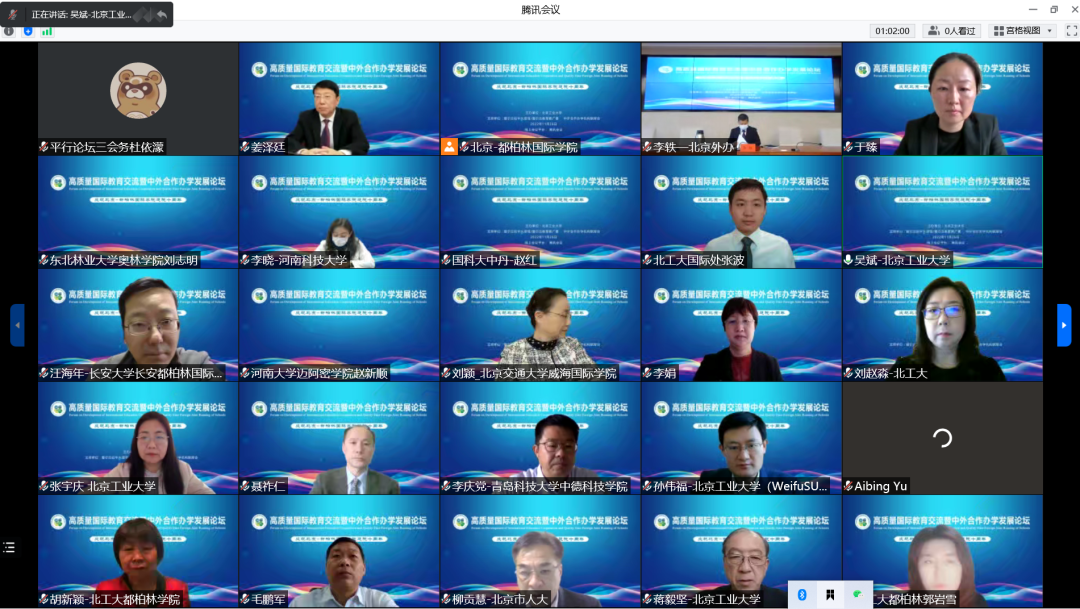This screenshot has width=1080, height=609.
Task: Open the WeChat tray icon
Action: click(858, 594)
